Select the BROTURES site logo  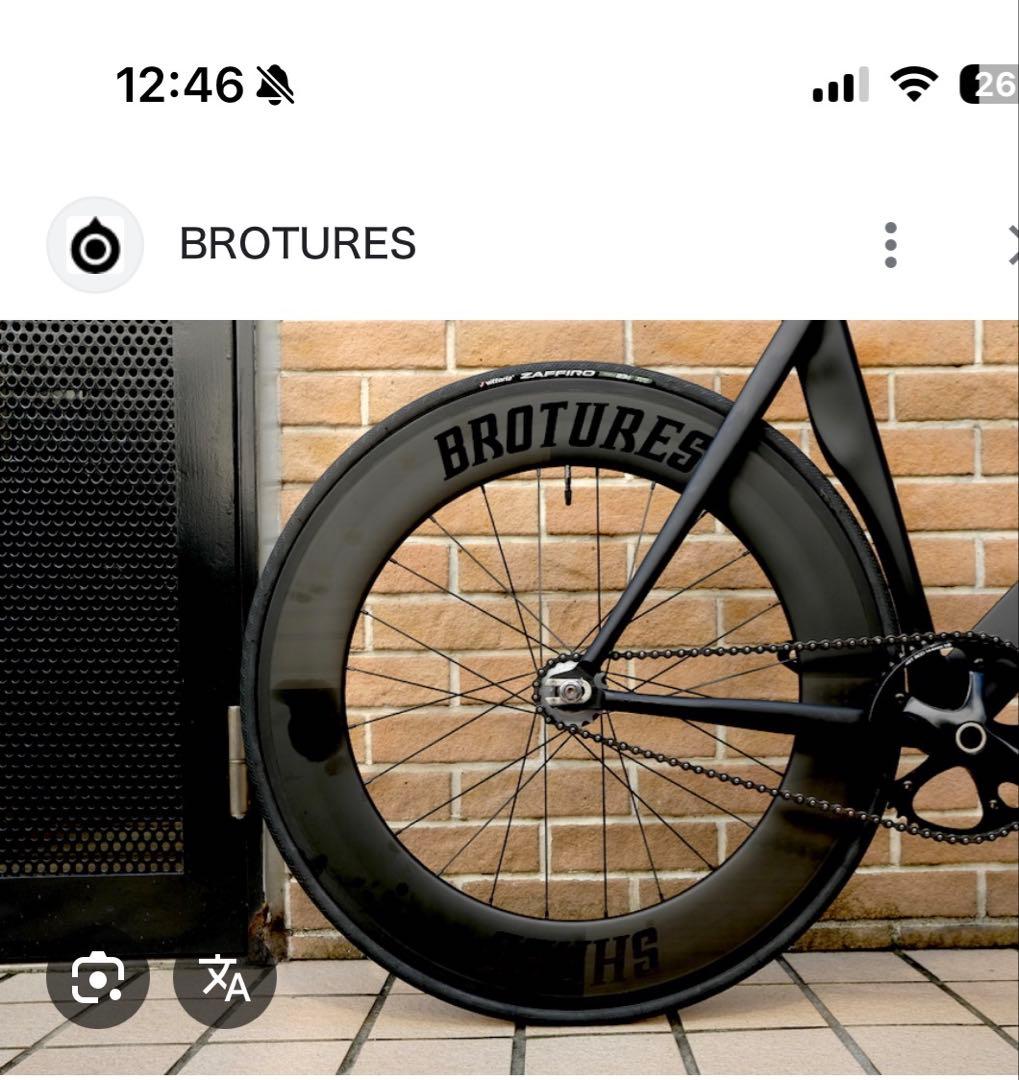point(93,242)
